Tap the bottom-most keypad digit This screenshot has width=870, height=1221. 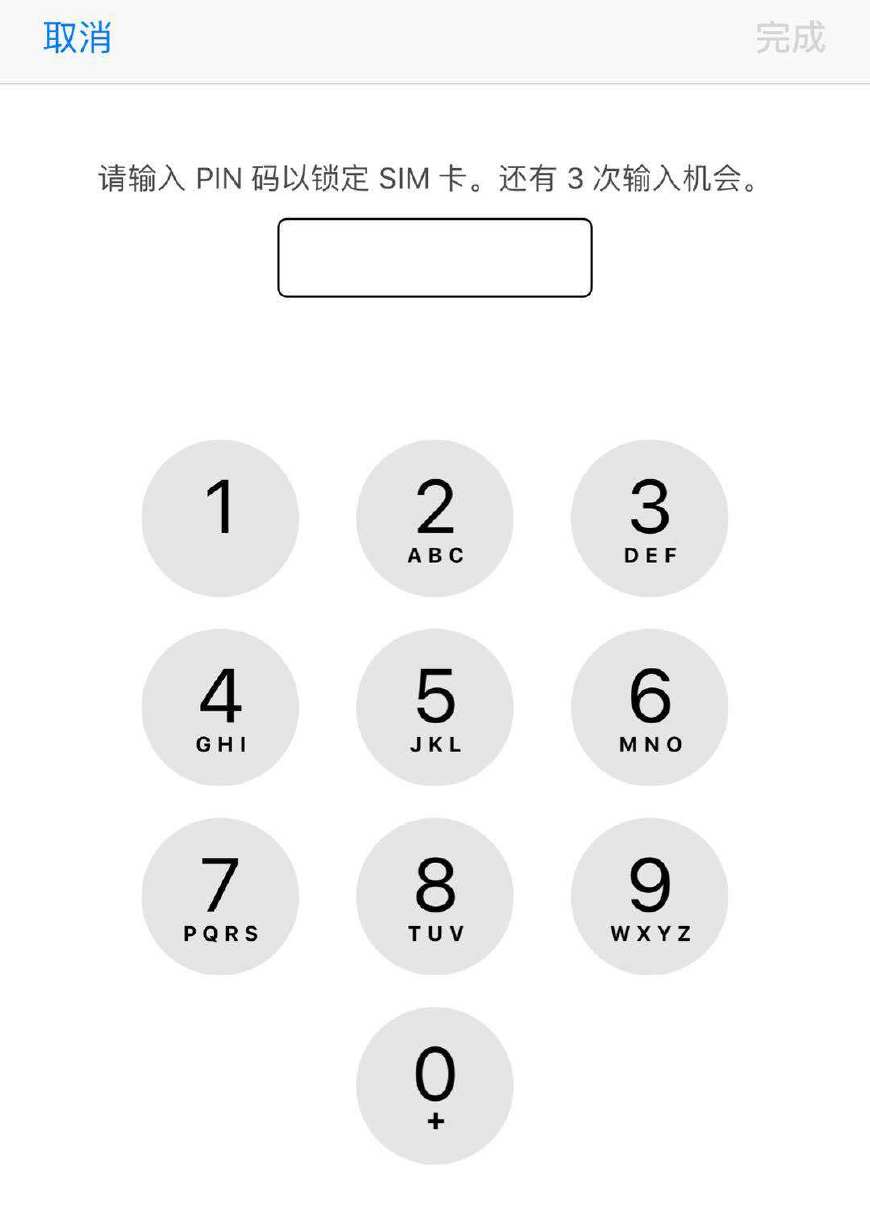(x=434, y=1084)
